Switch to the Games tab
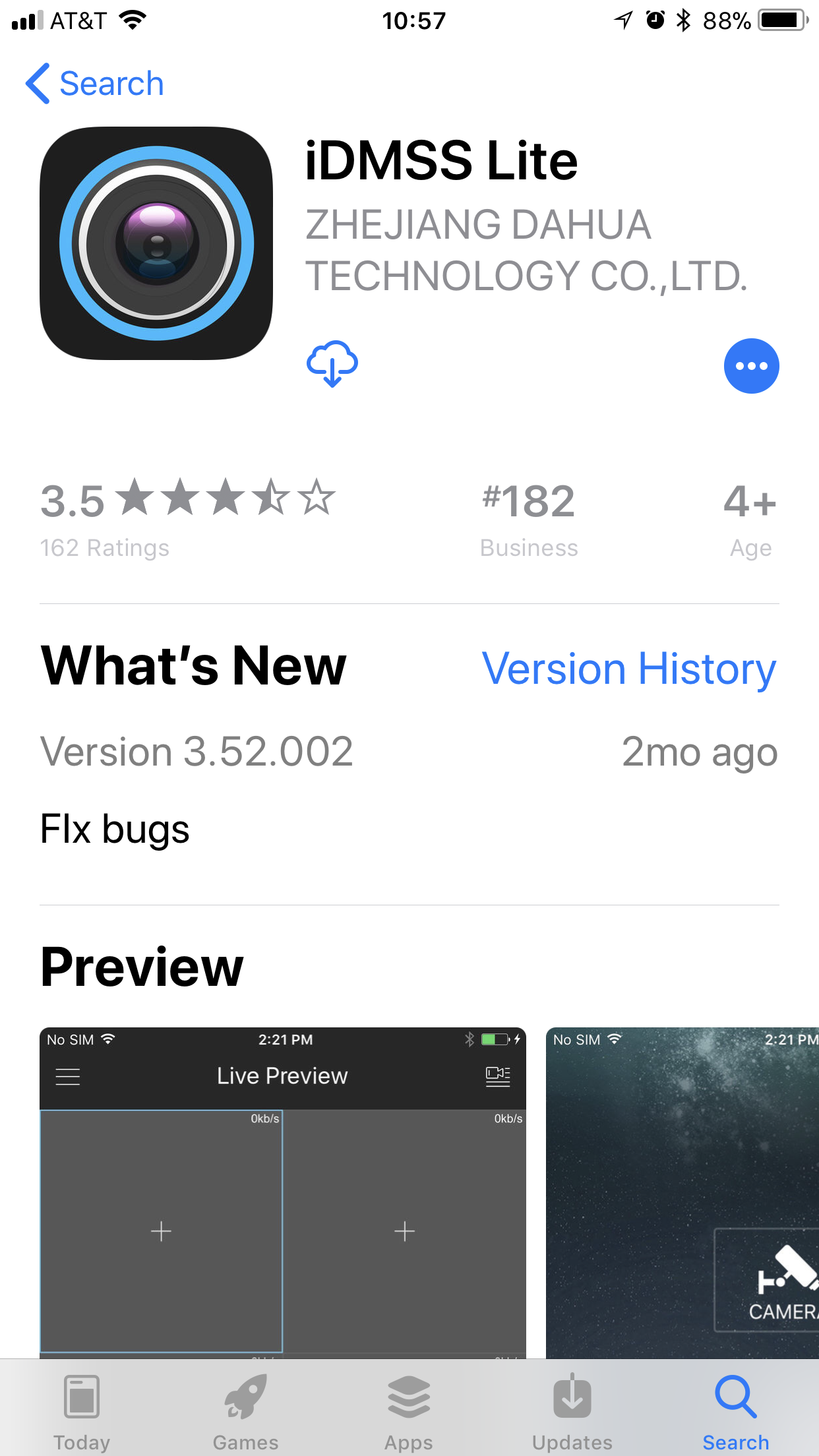This screenshot has width=819, height=1456. [245, 1412]
